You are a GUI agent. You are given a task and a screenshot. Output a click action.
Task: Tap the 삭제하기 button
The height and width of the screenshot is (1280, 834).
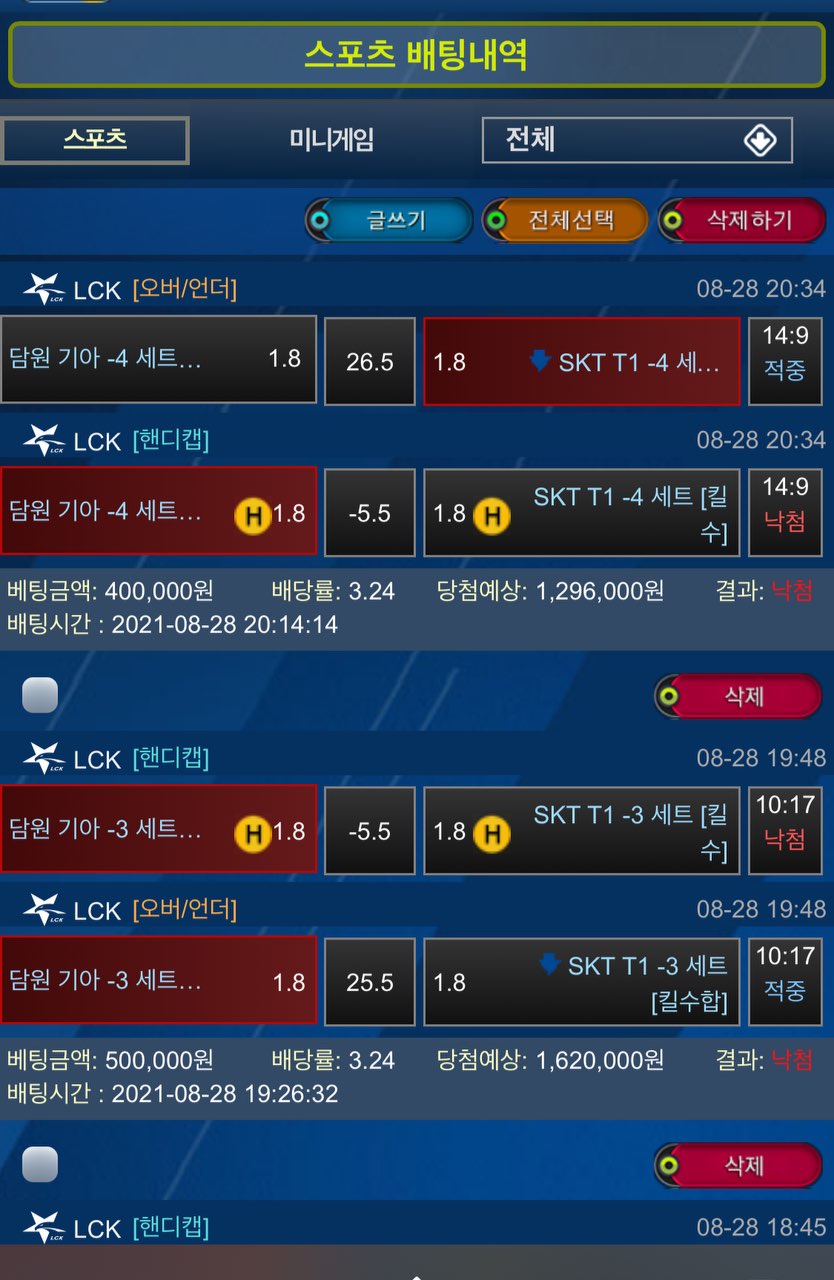(742, 220)
